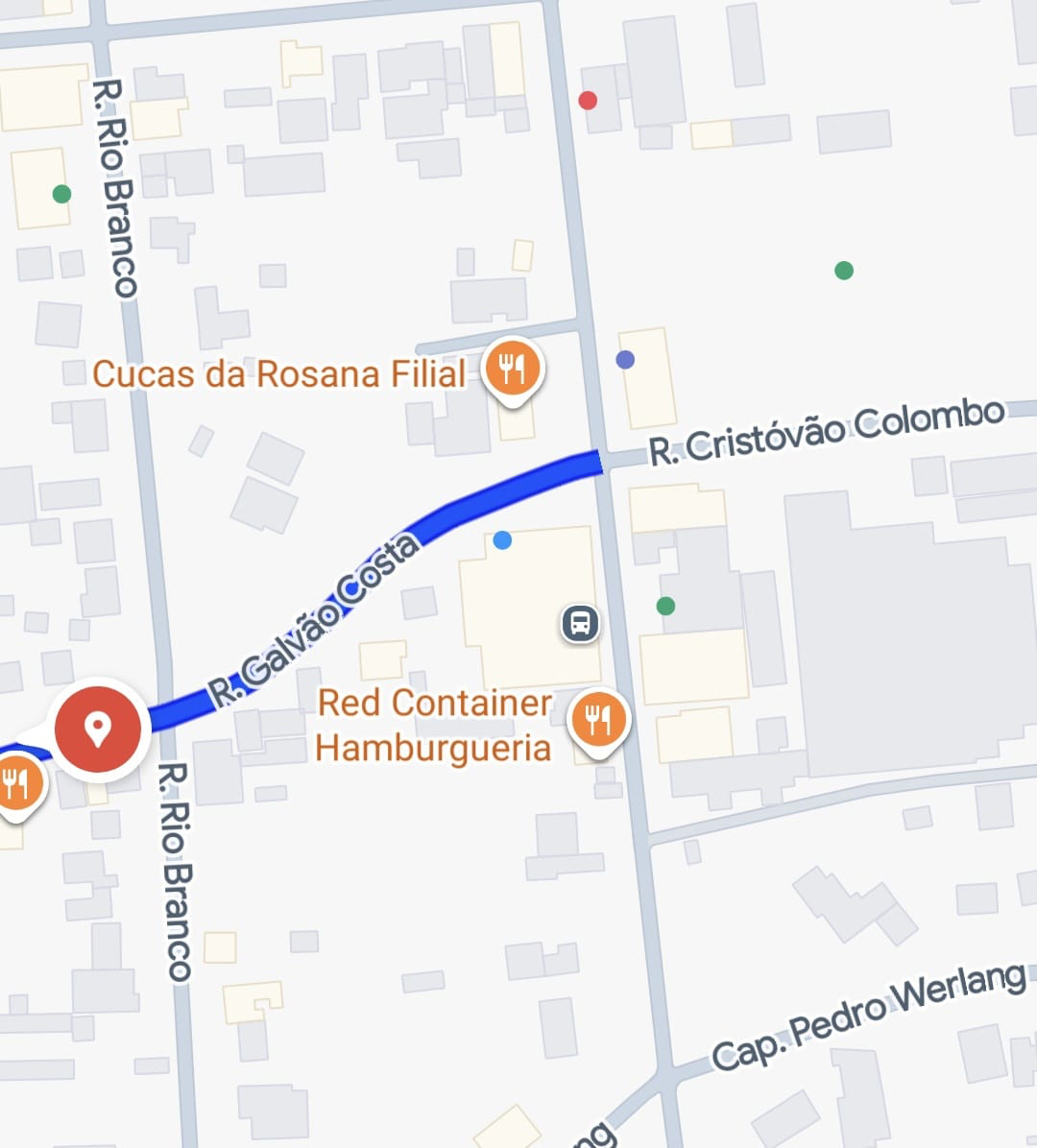1037x1148 pixels.
Task: Open Cucas da Rosana Filial restaurant marker
Action: [x=513, y=369]
